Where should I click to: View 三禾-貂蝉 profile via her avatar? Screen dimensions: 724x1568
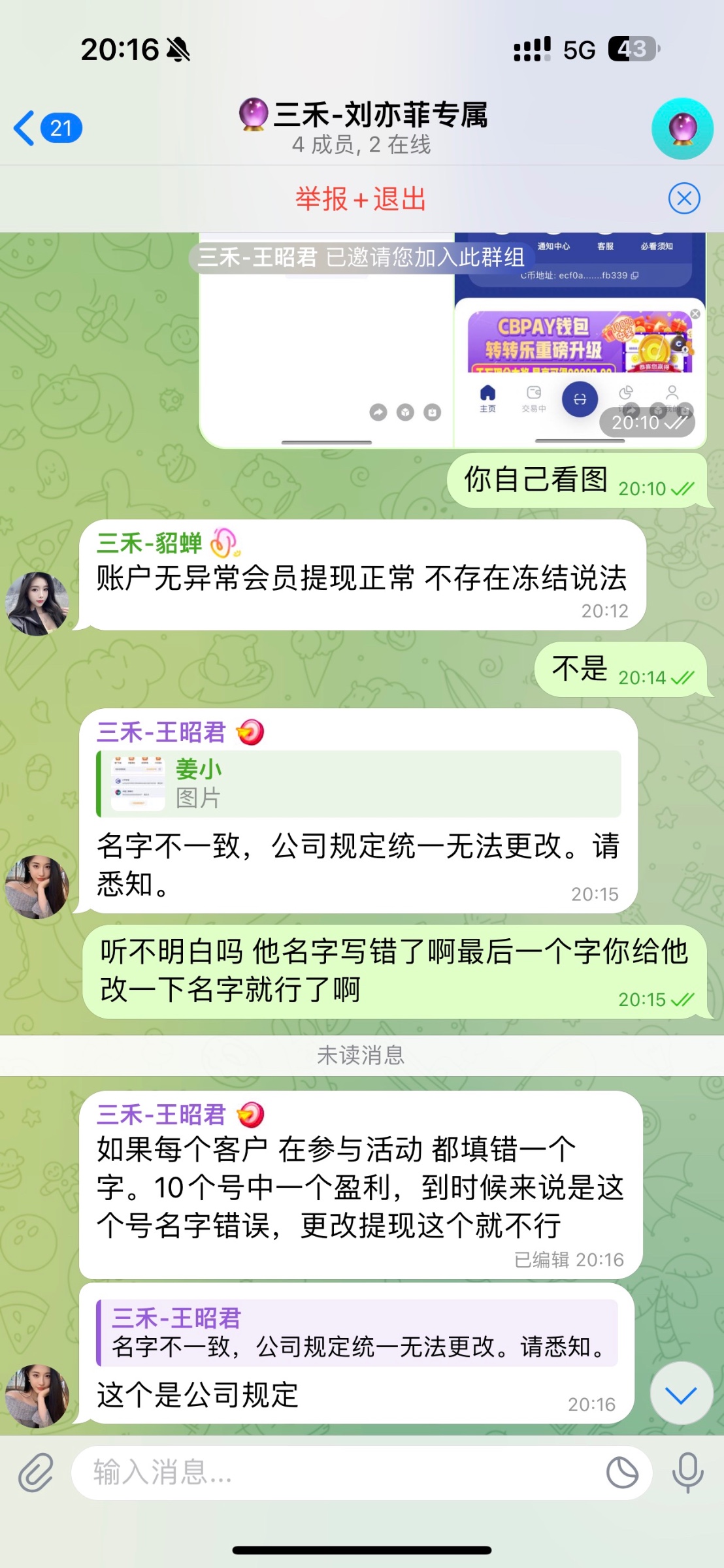pyautogui.click(x=37, y=603)
